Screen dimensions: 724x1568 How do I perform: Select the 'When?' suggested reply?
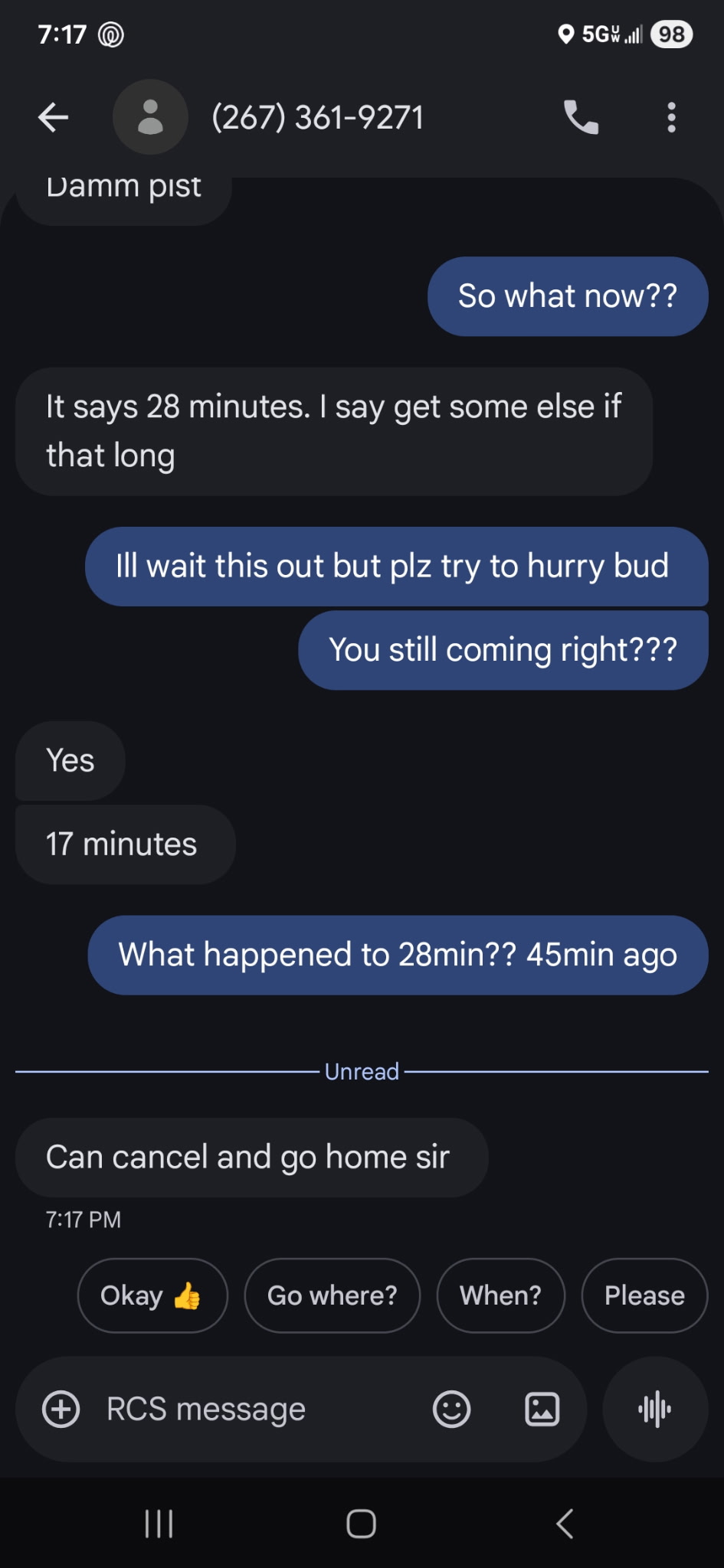[500, 1295]
